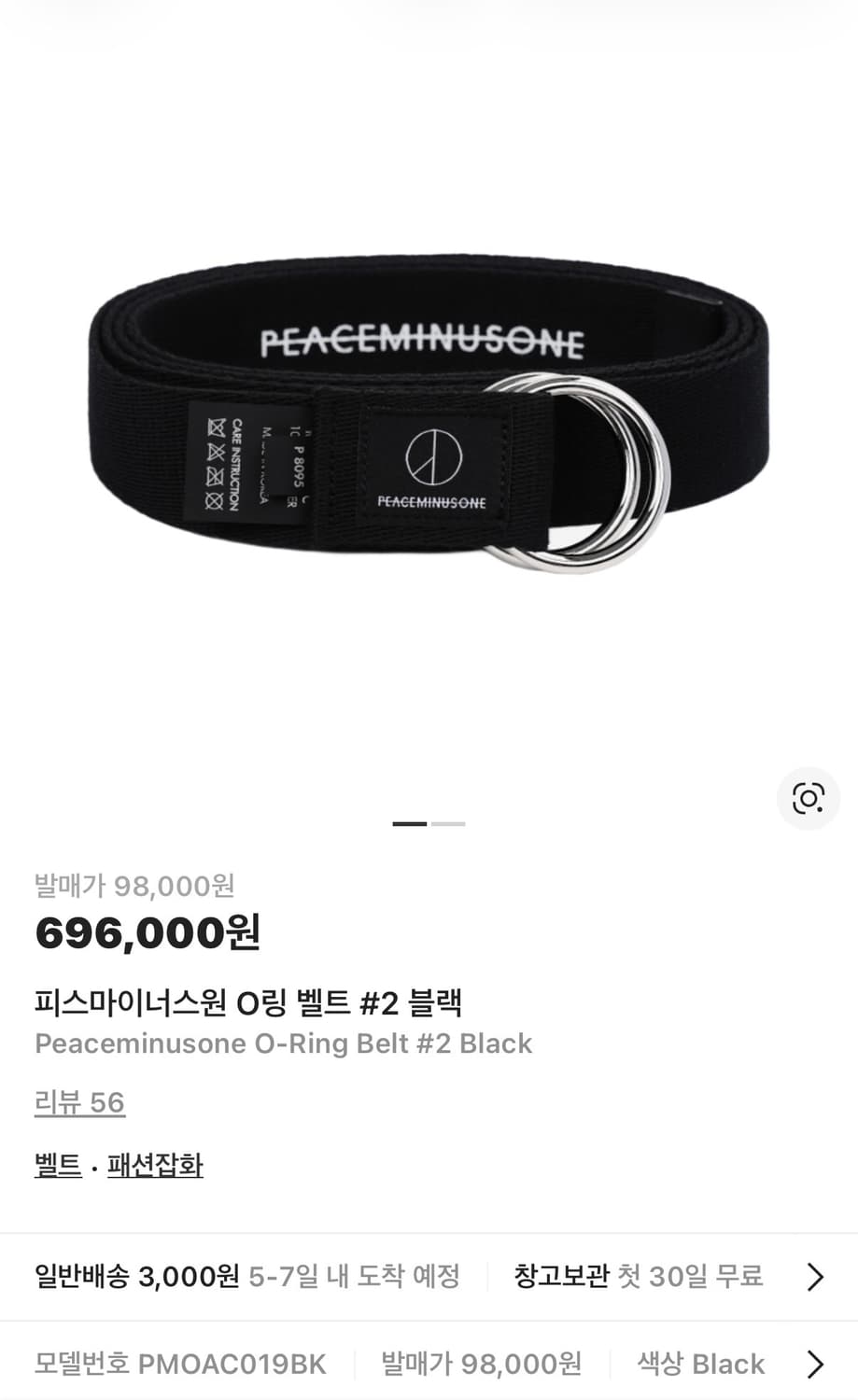Tap the model number PMOAC019BK

click(x=180, y=1365)
